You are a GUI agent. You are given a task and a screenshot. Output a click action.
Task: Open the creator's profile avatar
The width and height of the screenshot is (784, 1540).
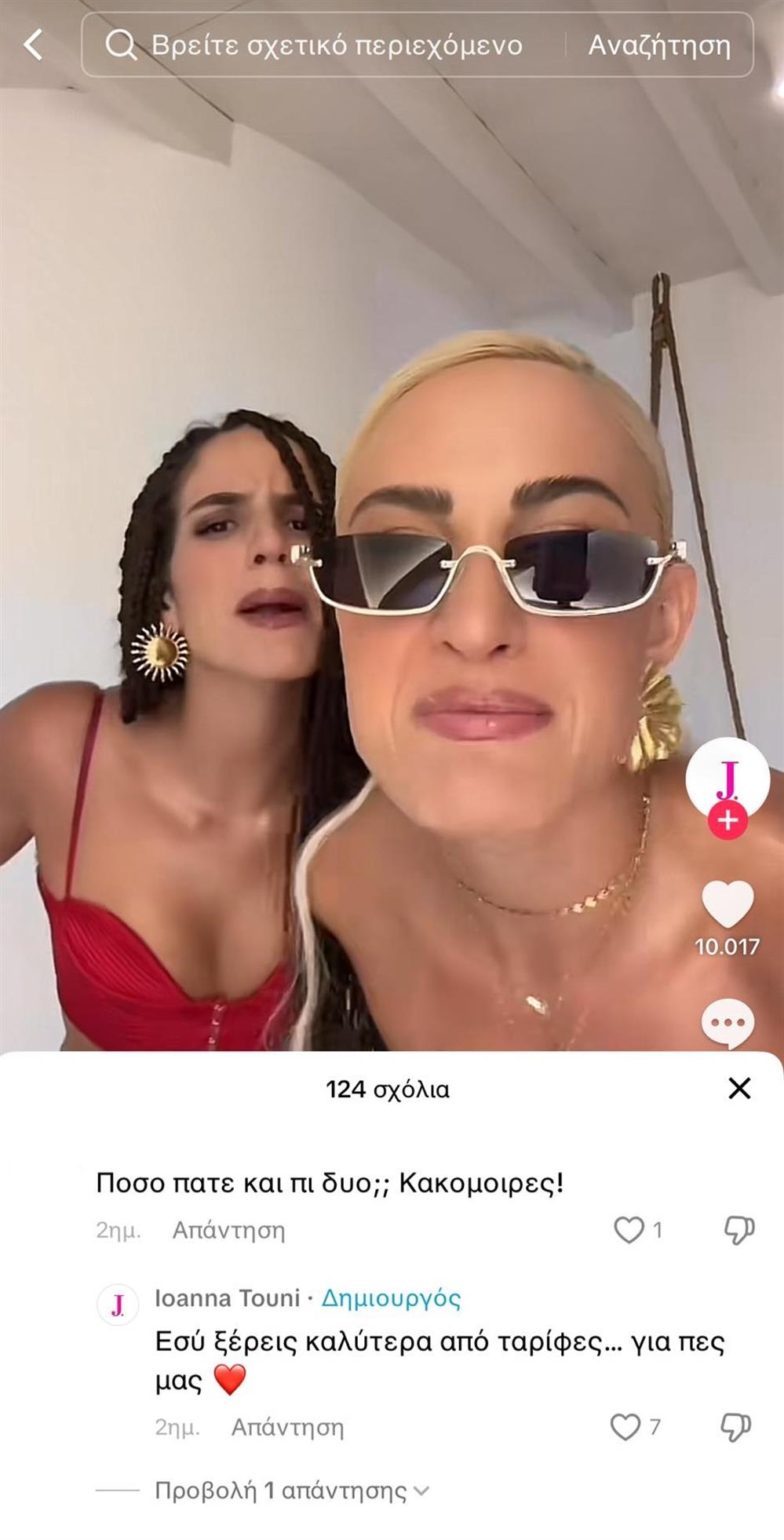tap(727, 777)
